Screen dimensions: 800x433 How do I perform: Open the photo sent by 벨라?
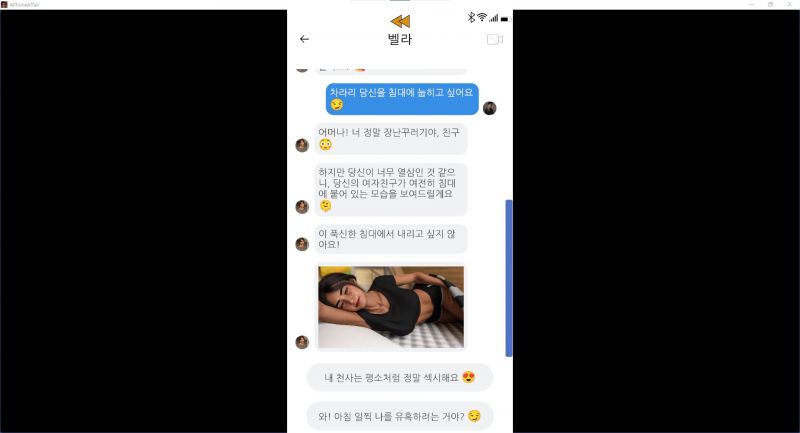click(390, 306)
